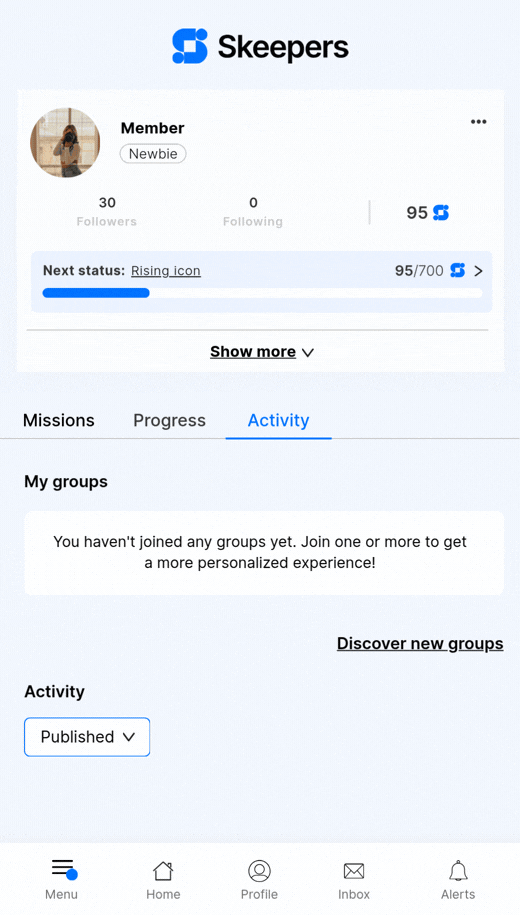Go to Home in bottom navigation
Viewport: 520px width, 915px height.
[163, 879]
